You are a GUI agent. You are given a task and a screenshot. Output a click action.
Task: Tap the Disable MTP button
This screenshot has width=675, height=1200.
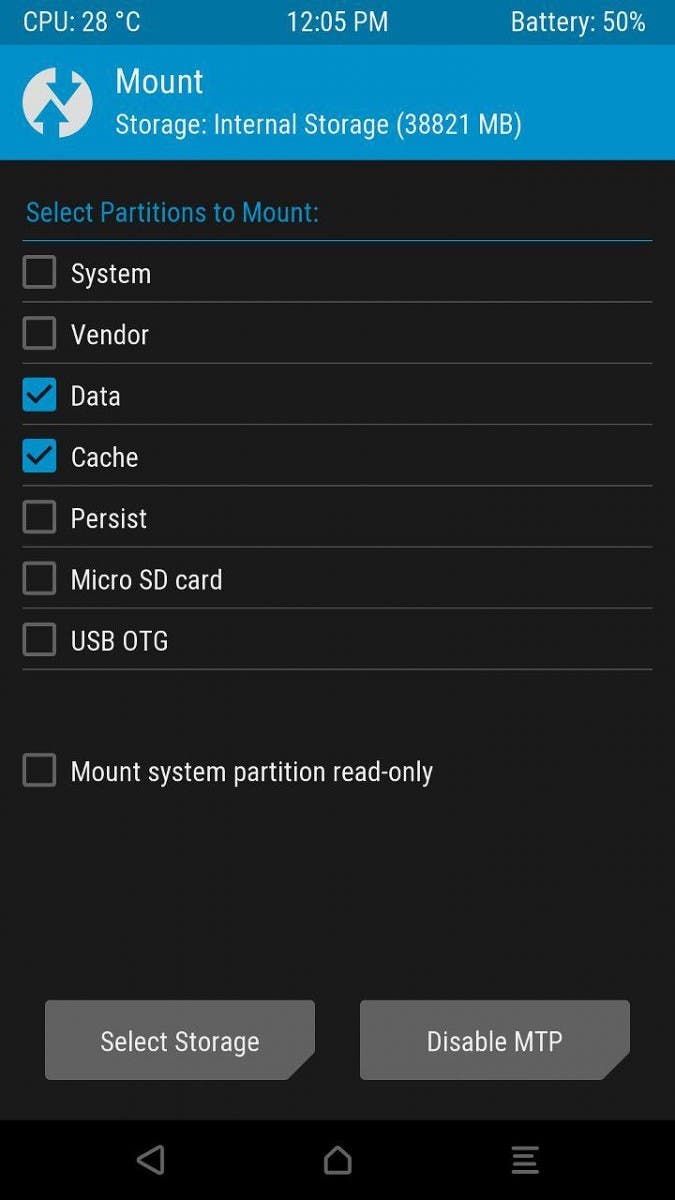pos(495,1040)
